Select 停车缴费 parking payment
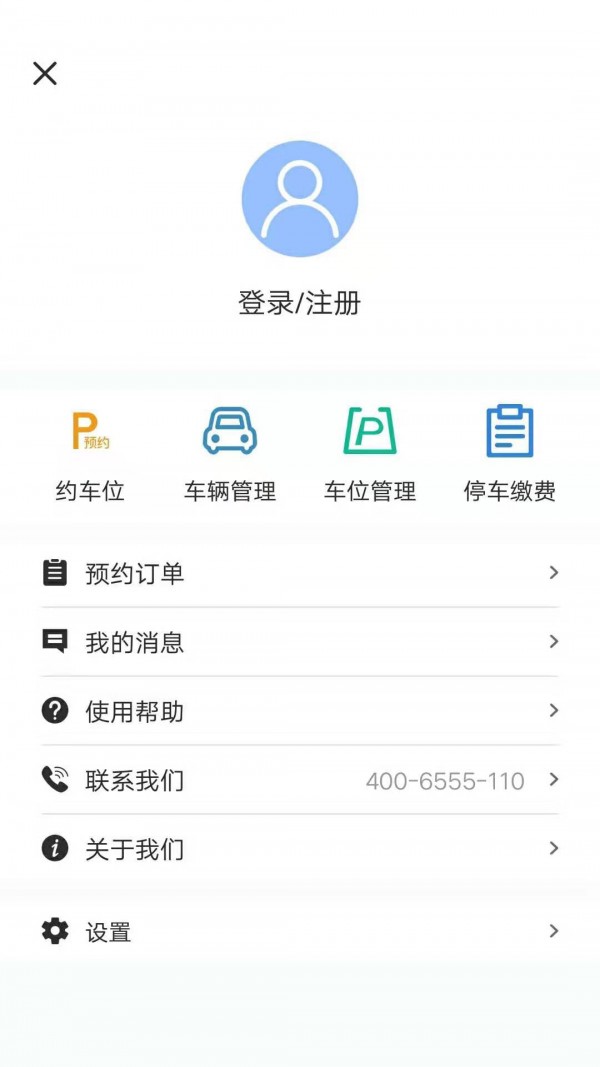The height and width of the screenshot is (1067, 600). (x=510, y=454)
